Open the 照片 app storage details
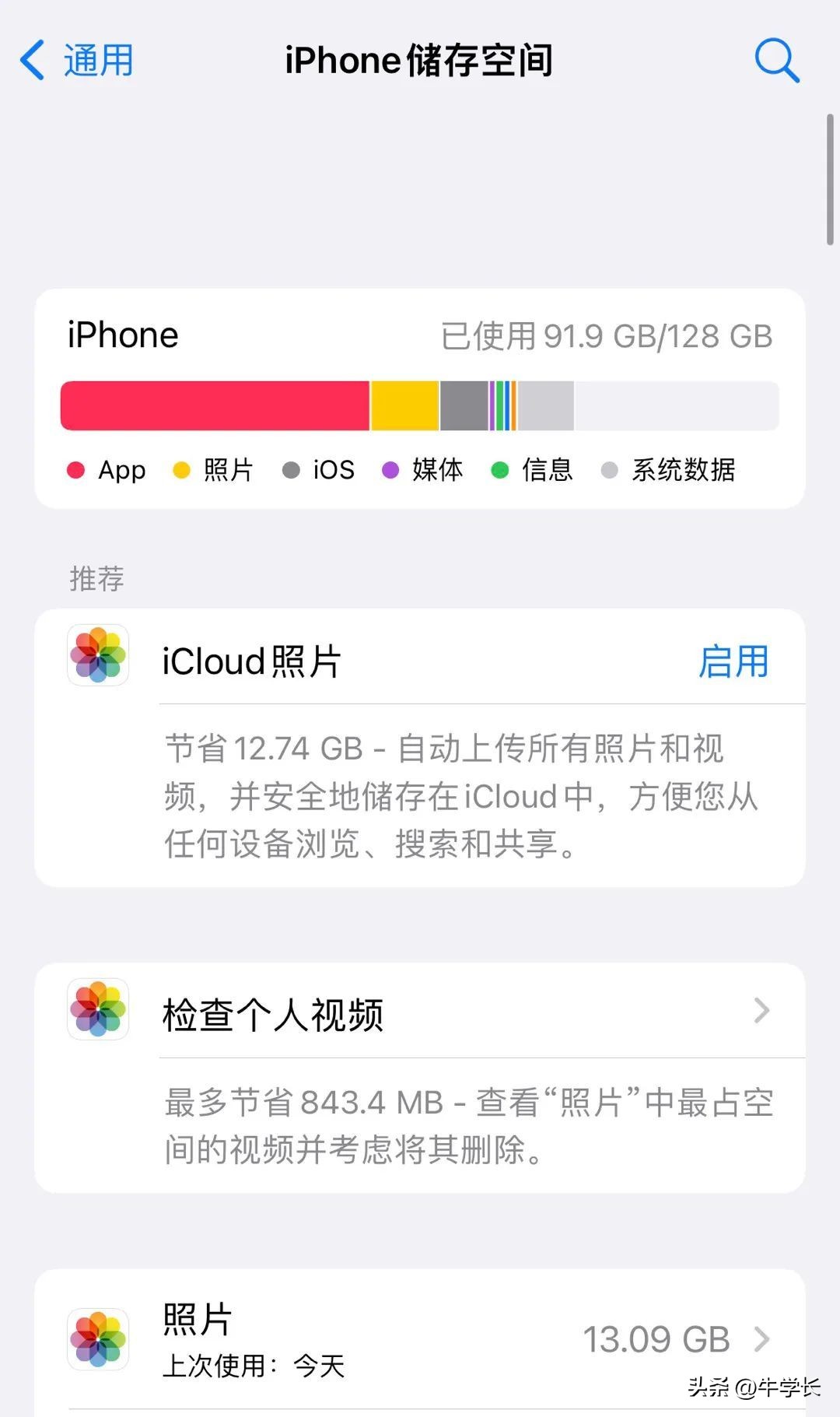Image resolution: width=840 pixels, height=1417 pixels. (x=420, y=1337)
